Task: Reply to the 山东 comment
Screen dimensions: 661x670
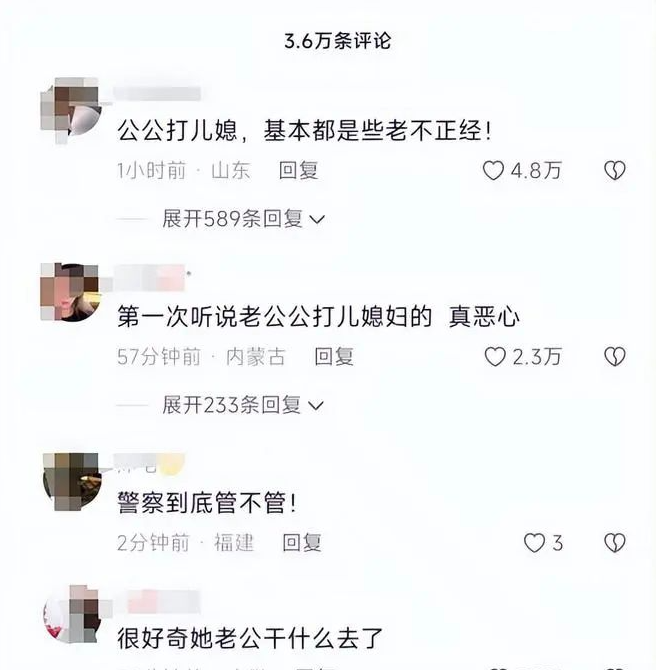Action: (x=299, y=171)
